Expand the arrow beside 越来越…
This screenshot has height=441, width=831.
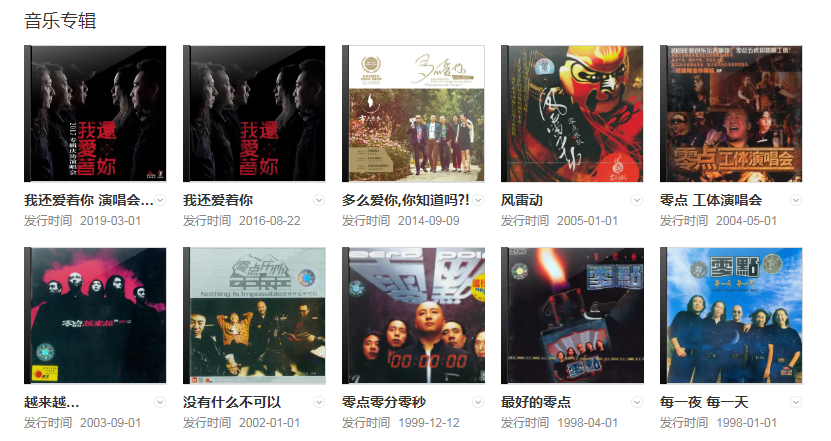(x=160, y=402)
